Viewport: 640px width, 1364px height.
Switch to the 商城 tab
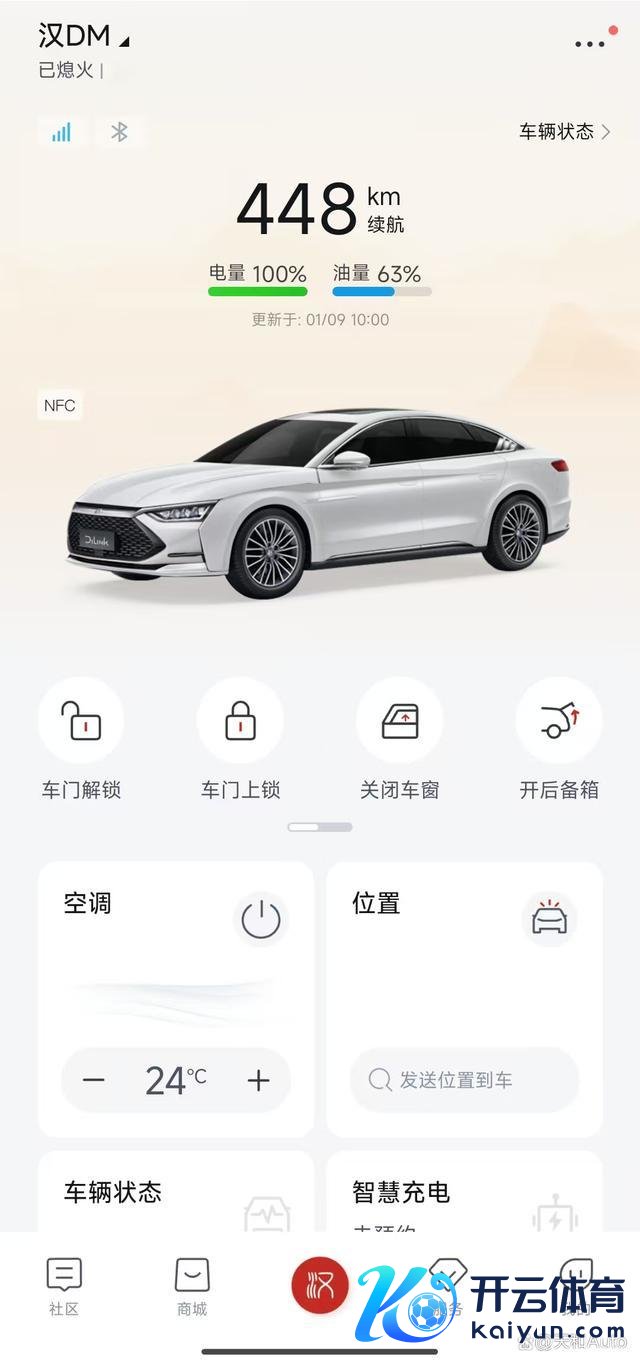pos(192,1287)
